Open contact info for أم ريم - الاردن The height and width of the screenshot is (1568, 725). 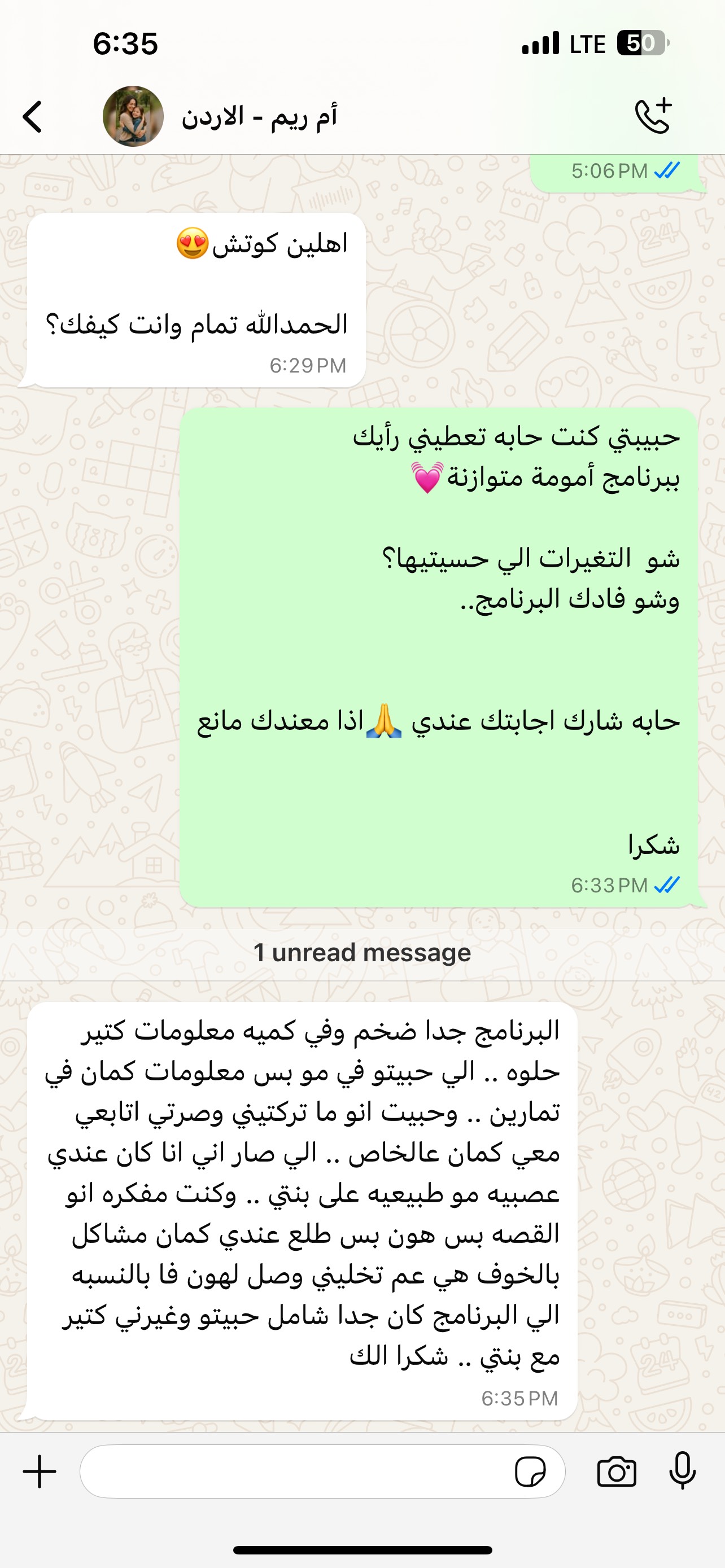click(x=259, y=116)
